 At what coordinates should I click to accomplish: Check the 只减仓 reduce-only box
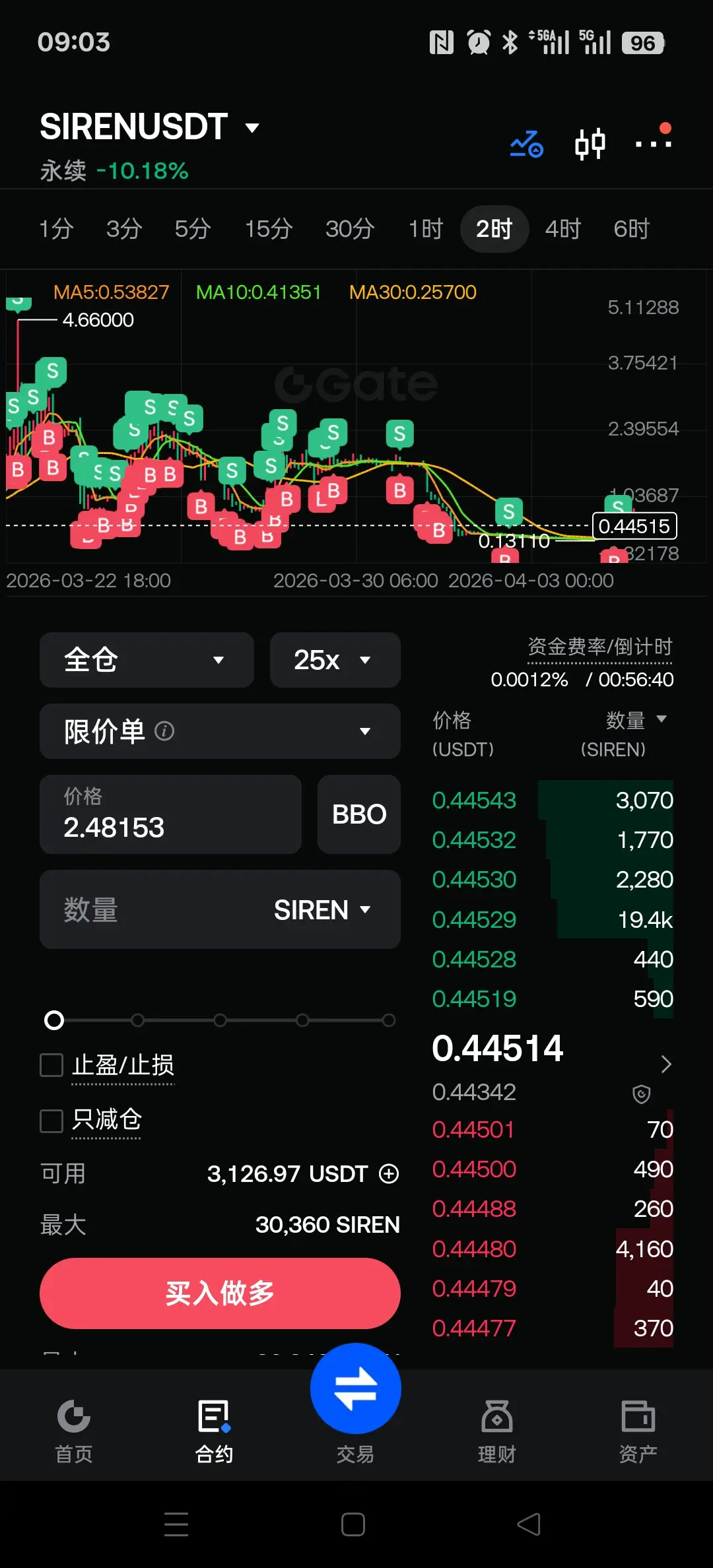(x=51, y=1120)
